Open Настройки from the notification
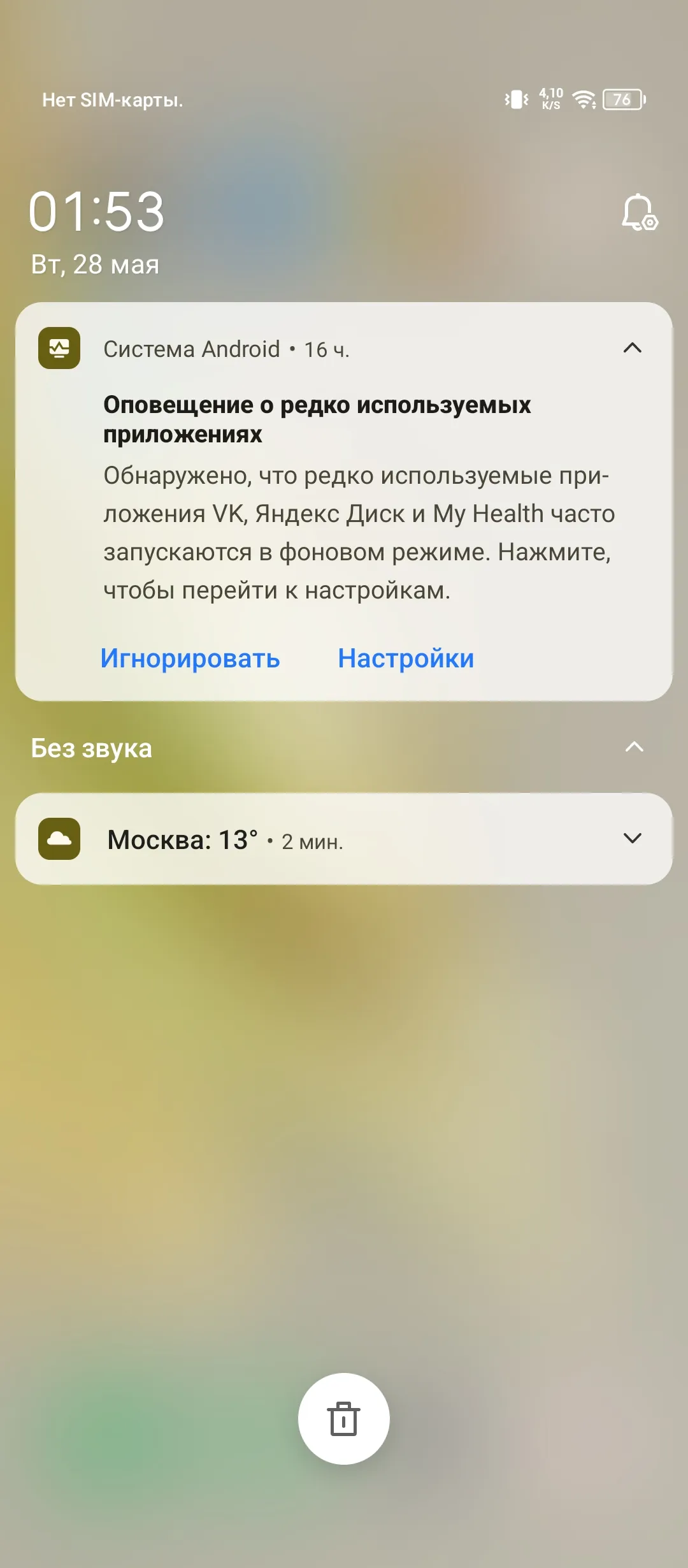This screenshot has height=1568, width=688. [406, 658]
